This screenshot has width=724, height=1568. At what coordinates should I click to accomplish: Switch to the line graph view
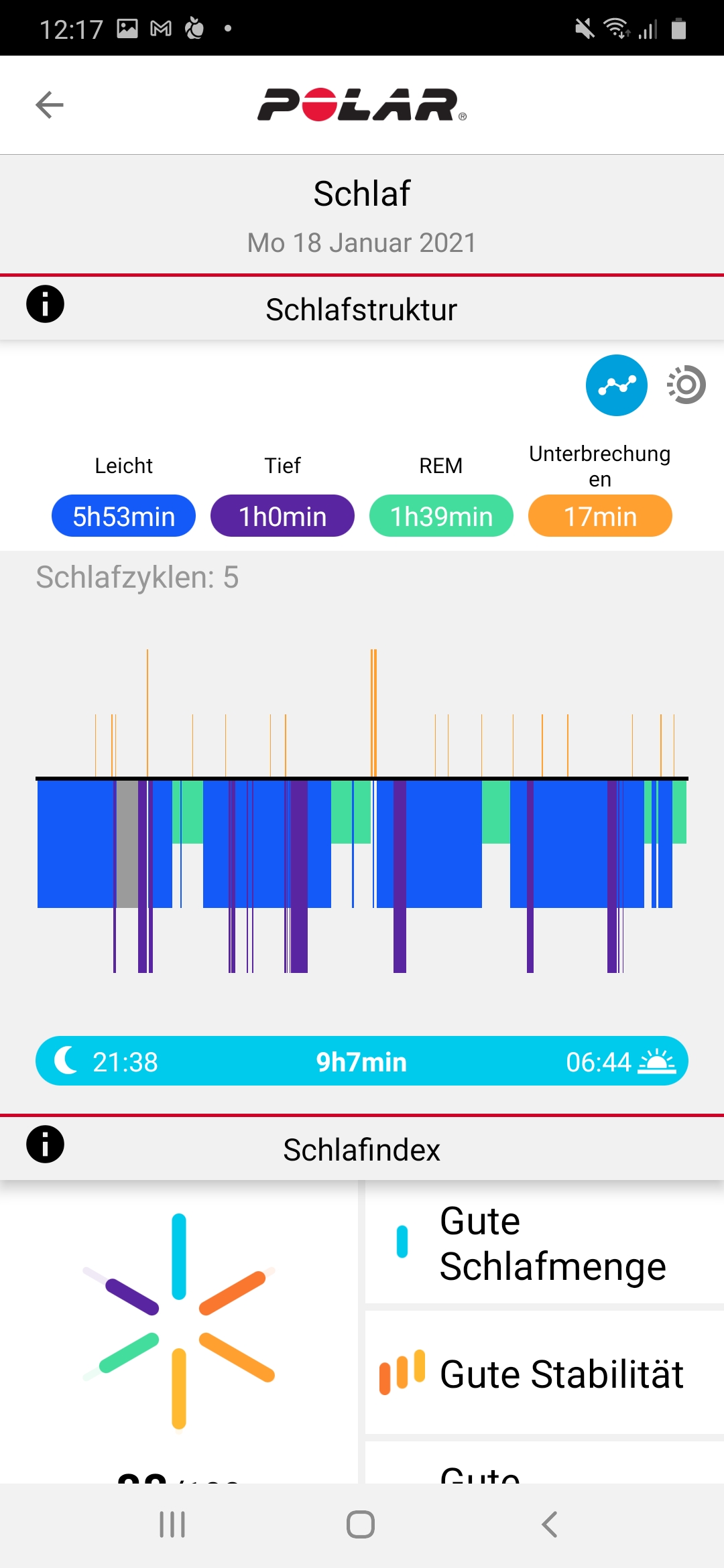click(x=616, y=385)
